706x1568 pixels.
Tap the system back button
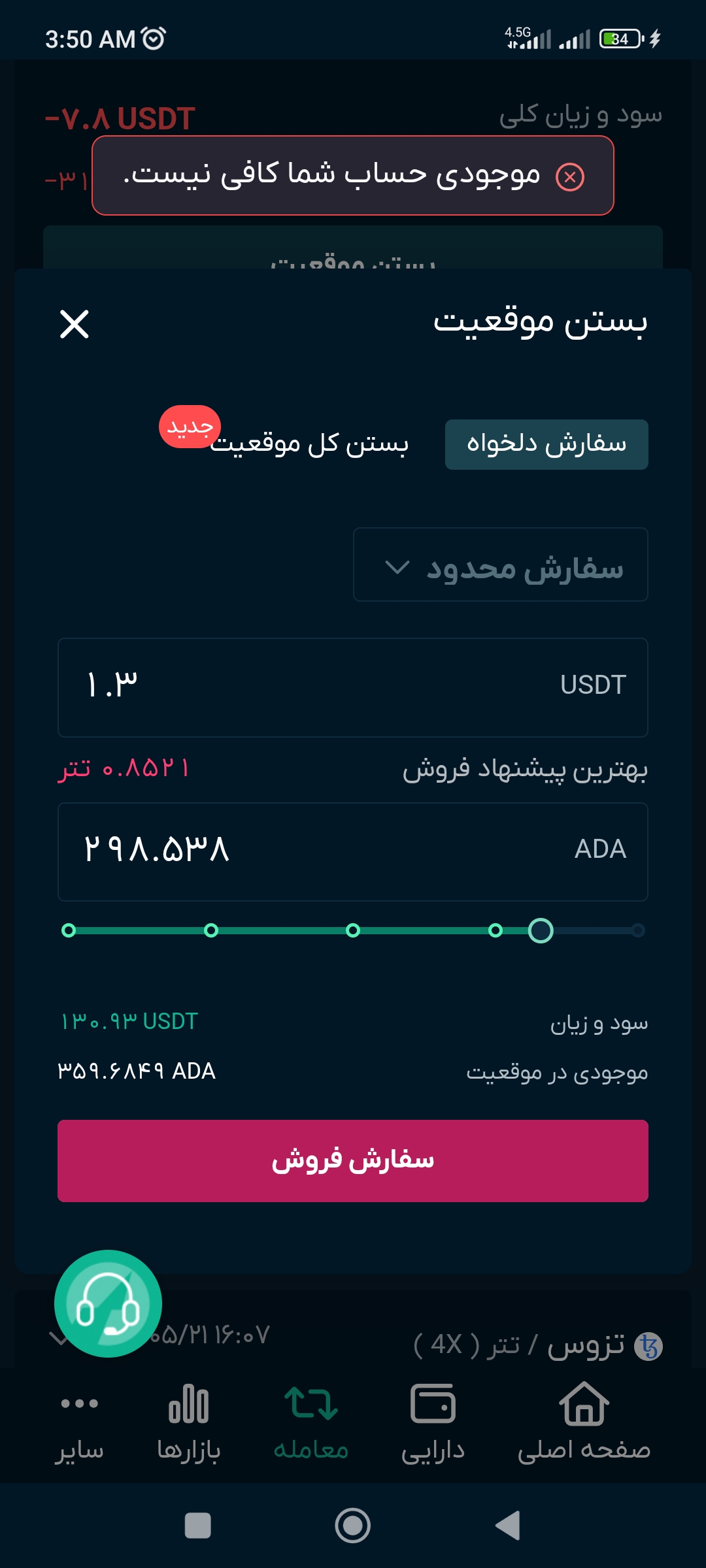pos(508,1526)
